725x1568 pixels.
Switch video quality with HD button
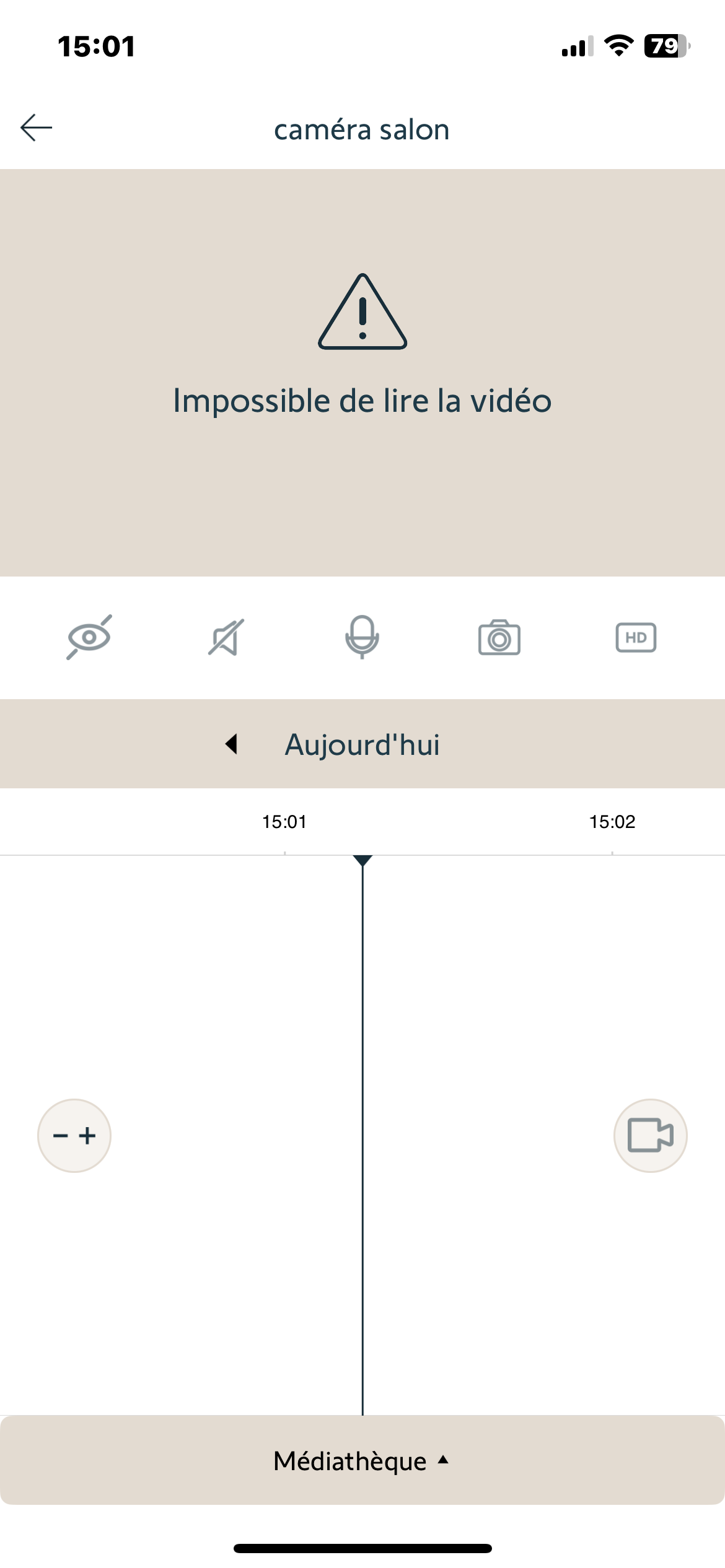[636, 637]
